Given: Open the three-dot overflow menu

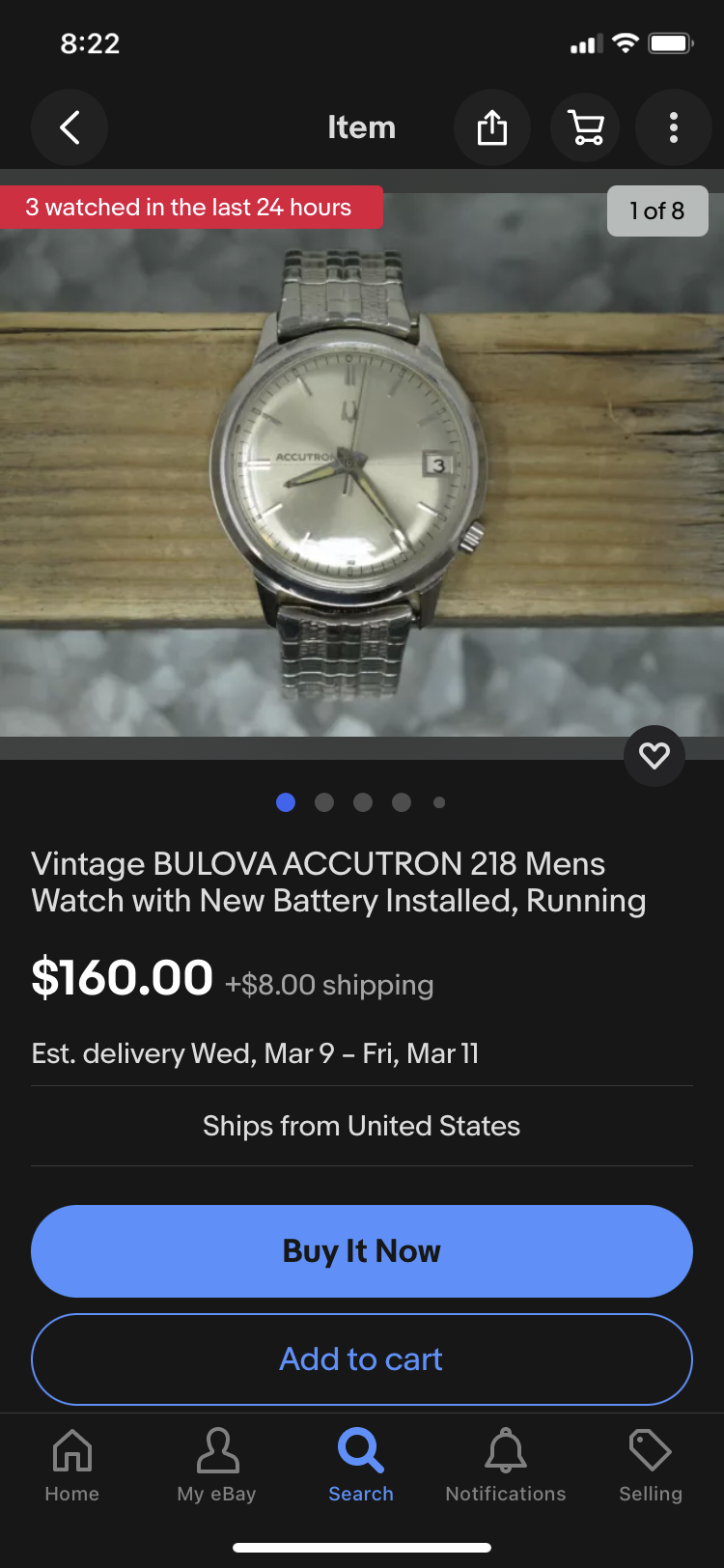Looking at the screenshot, I should (674, 127).
